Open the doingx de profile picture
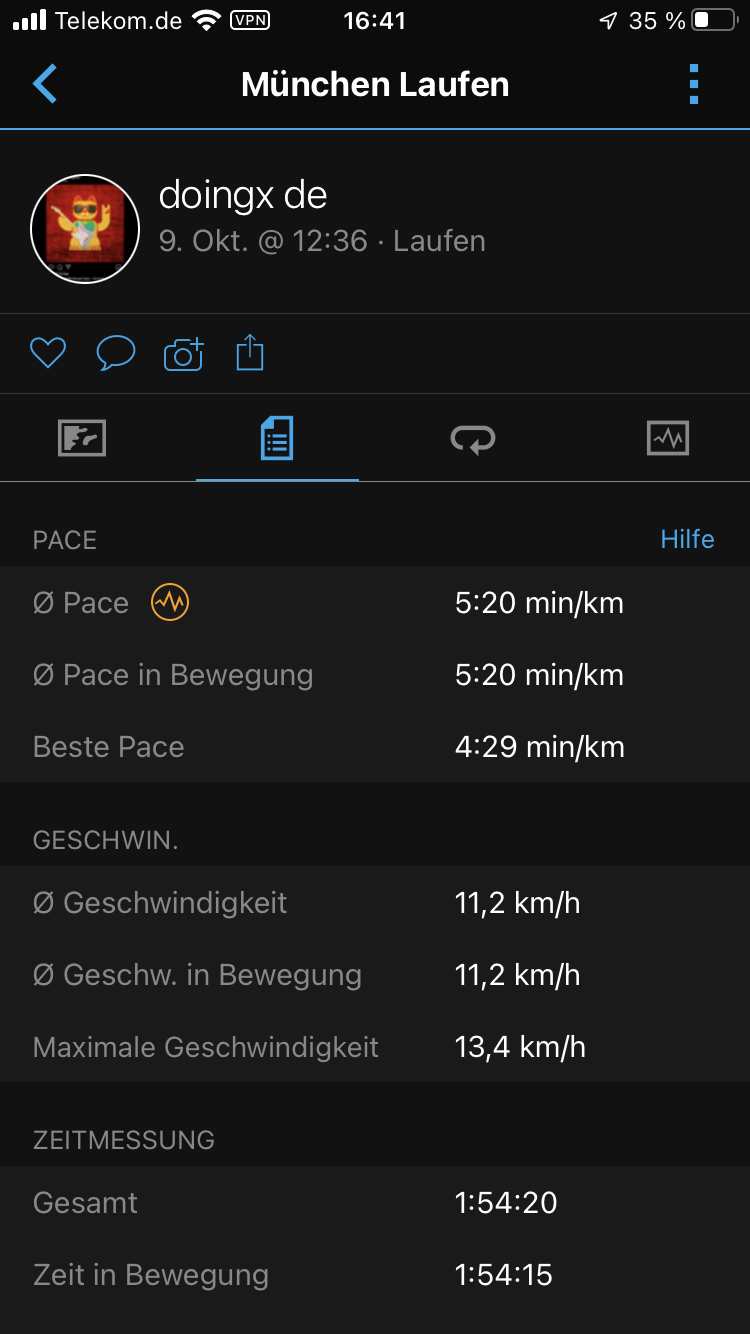Screen dimensions: 750x1334 coord(85,229)
